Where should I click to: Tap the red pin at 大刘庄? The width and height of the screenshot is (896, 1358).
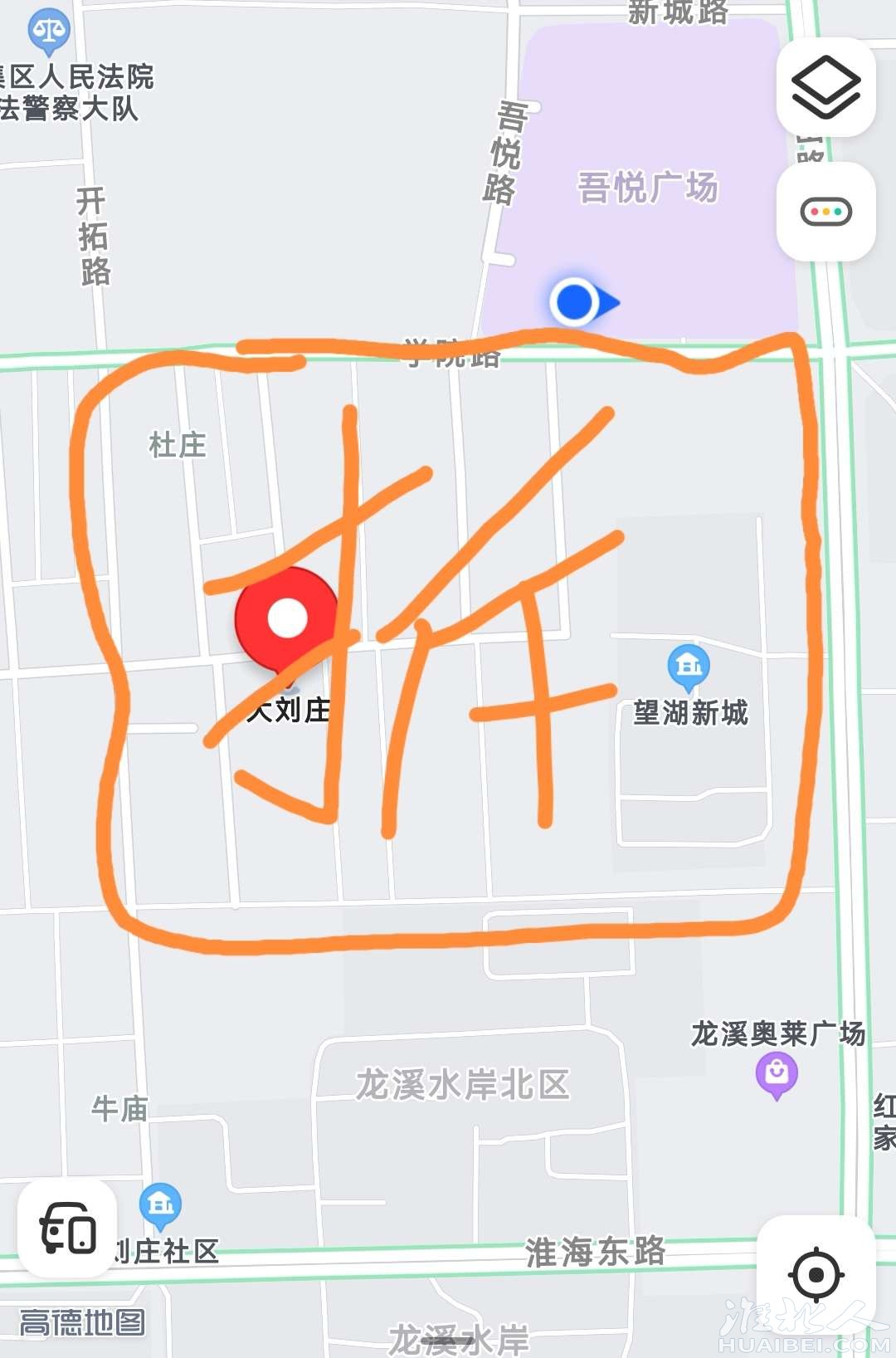(x=287, y=618)
